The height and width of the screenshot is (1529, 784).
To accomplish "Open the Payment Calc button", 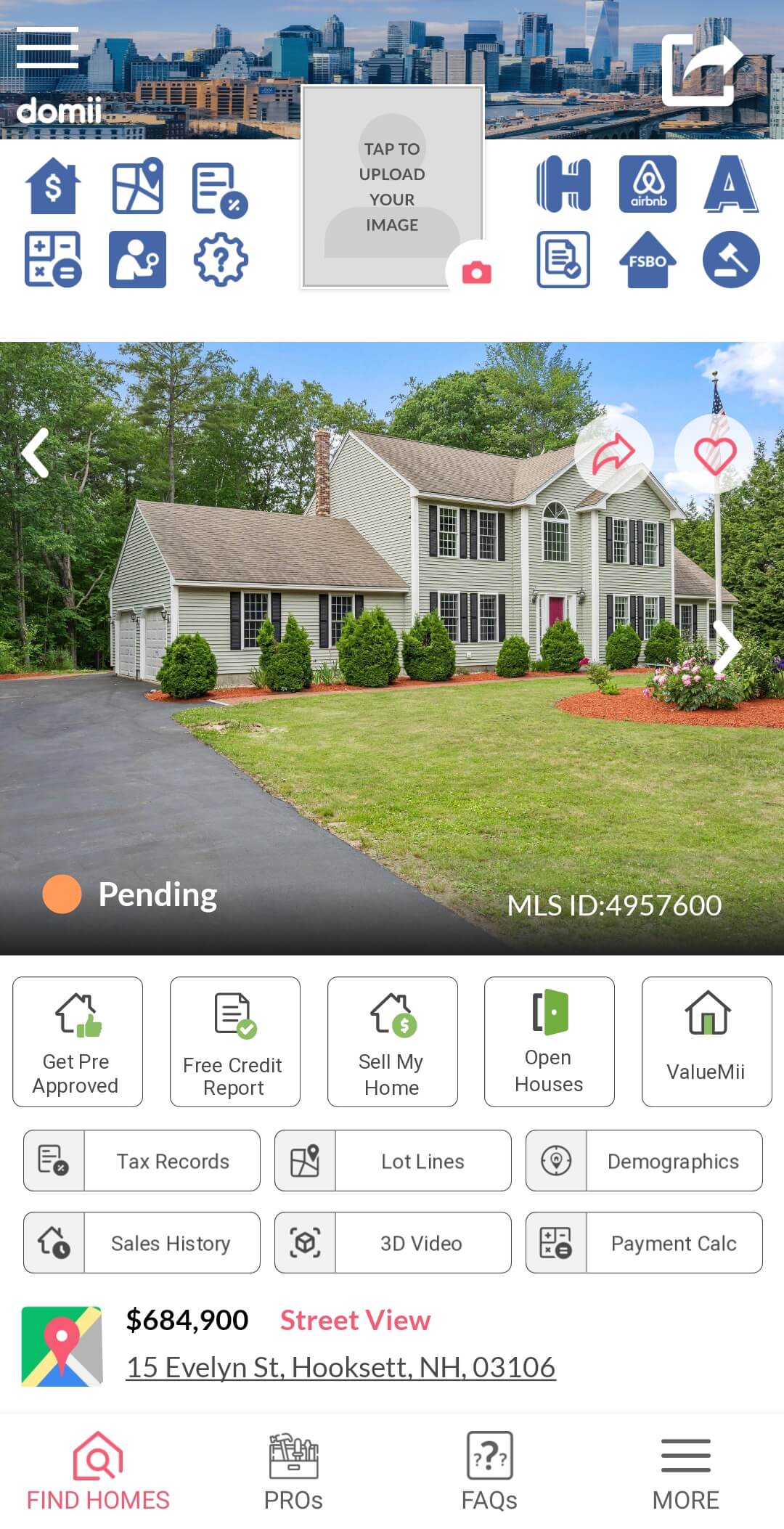I will (x=644, y=1242).
